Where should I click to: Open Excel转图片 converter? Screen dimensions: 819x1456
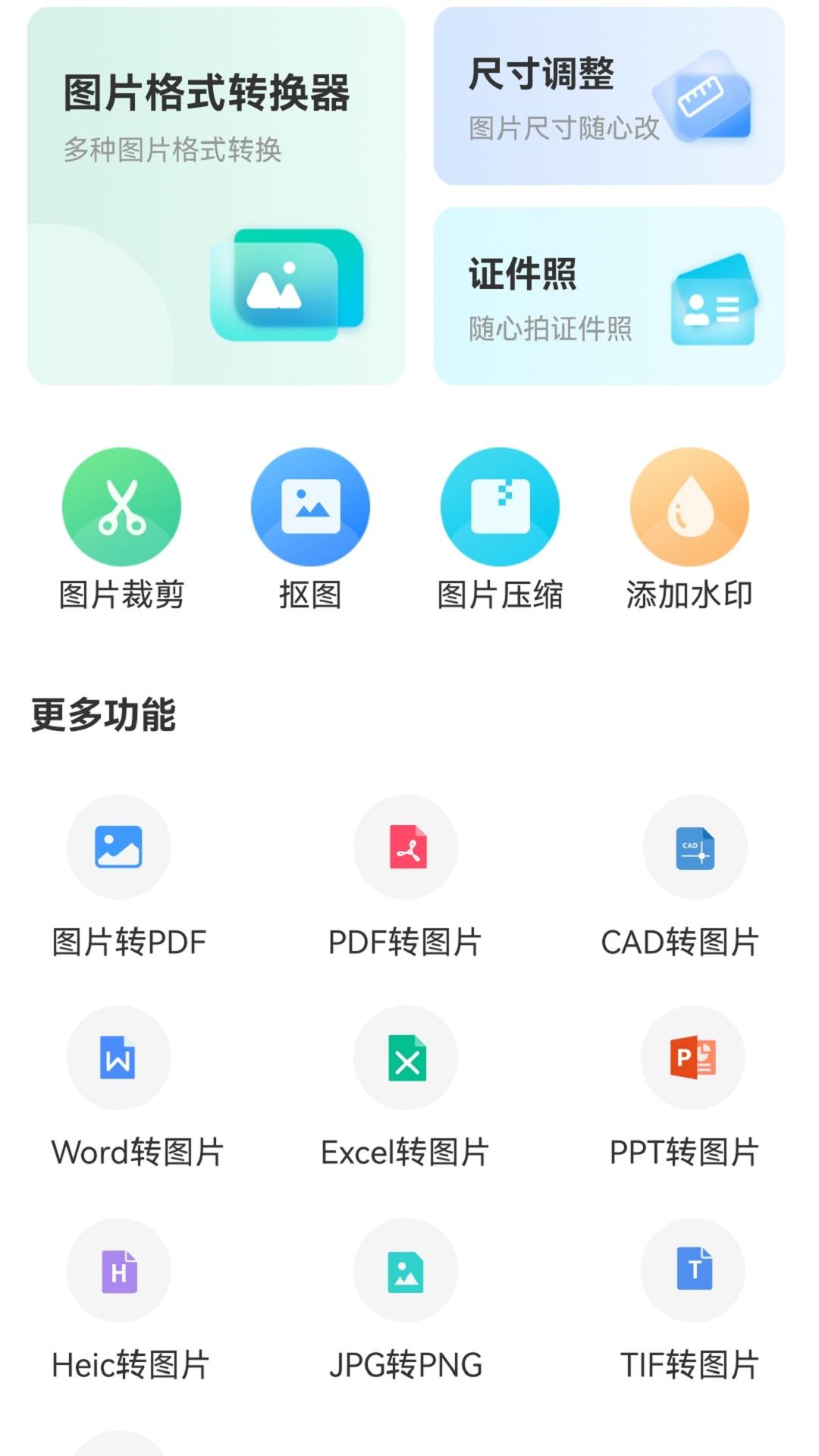coord(406,1058)
